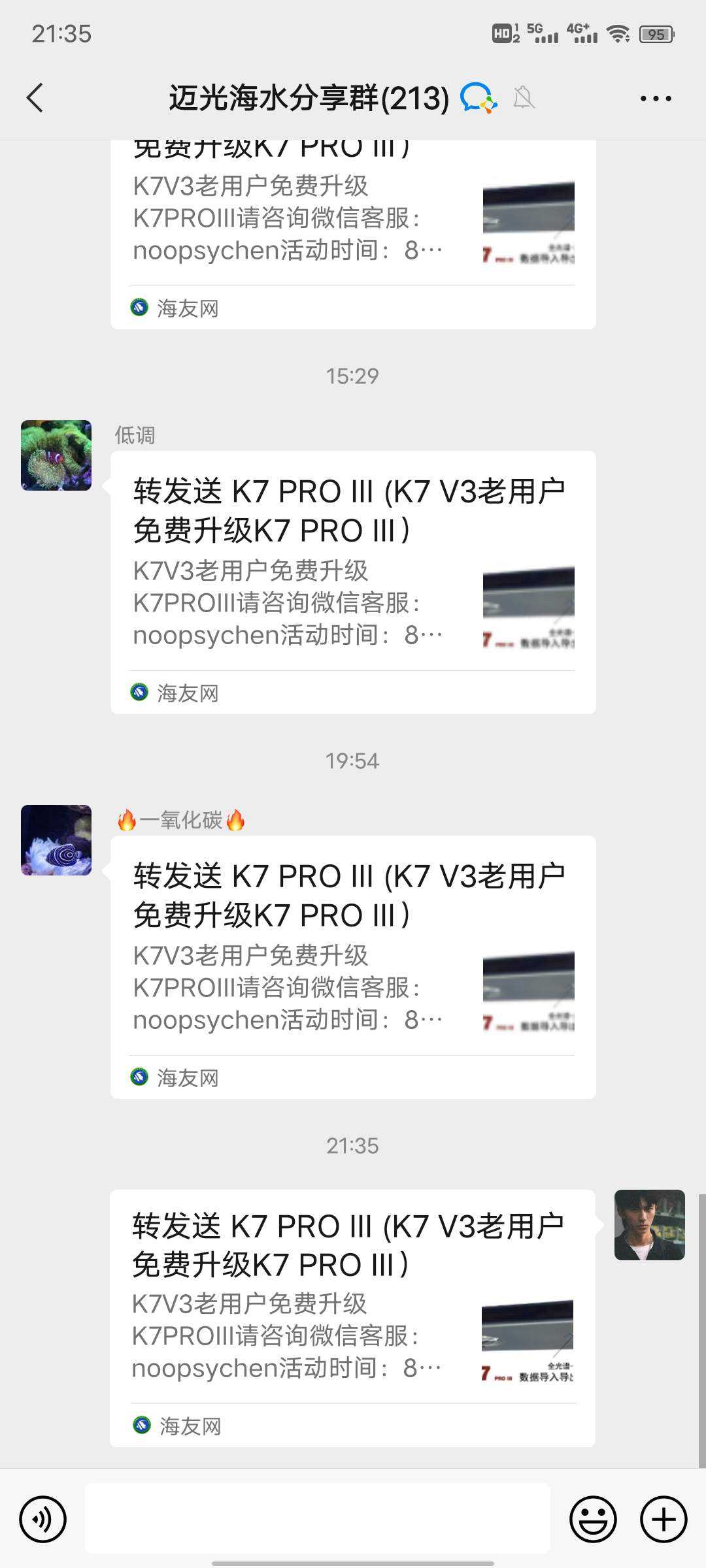This screenshot has width=706, height=1568.
Task: Go back from the group chat
Action: point(35,98)
